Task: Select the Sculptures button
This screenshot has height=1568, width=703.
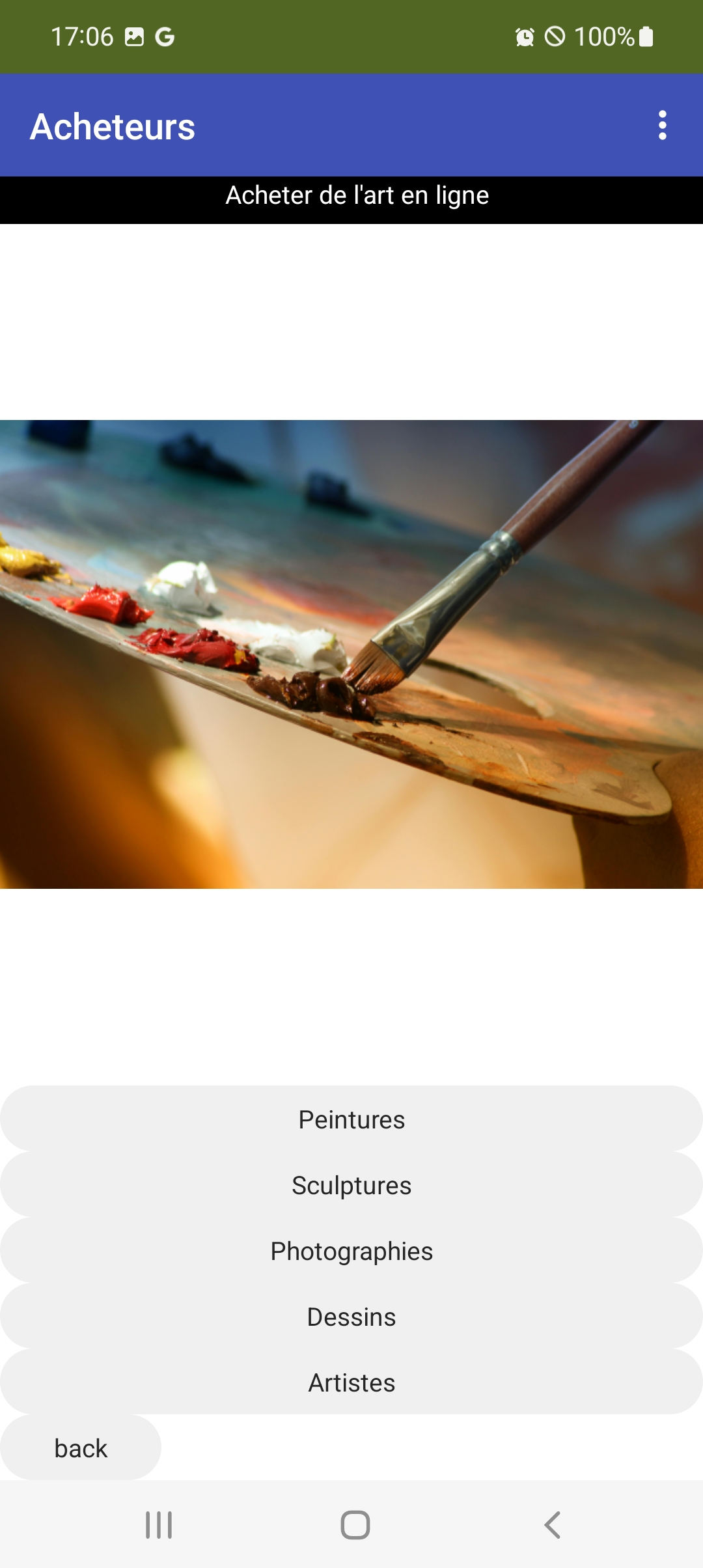Action: pyautogui.click(x=351, y=1185)
